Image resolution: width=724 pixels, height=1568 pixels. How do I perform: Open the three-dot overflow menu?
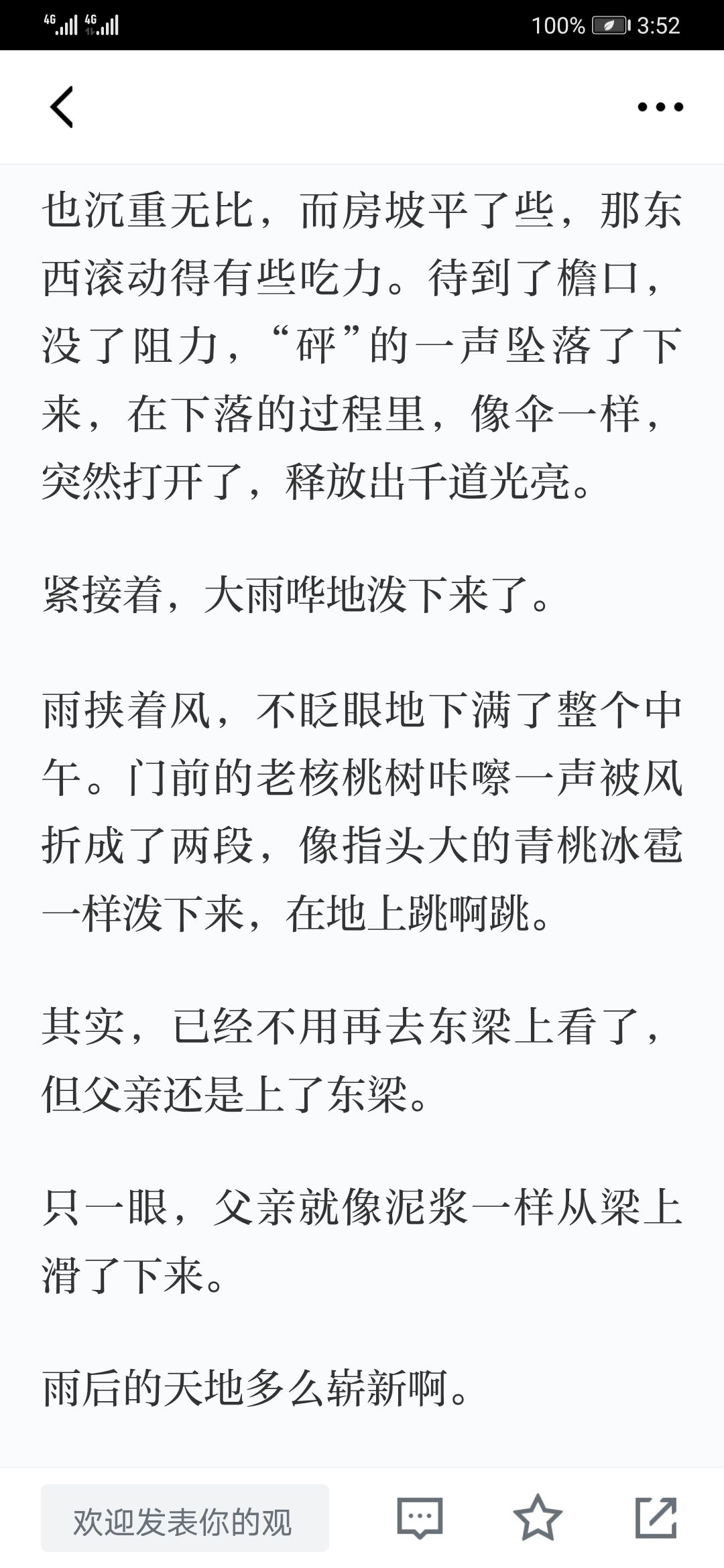click(x=660, y=107)
